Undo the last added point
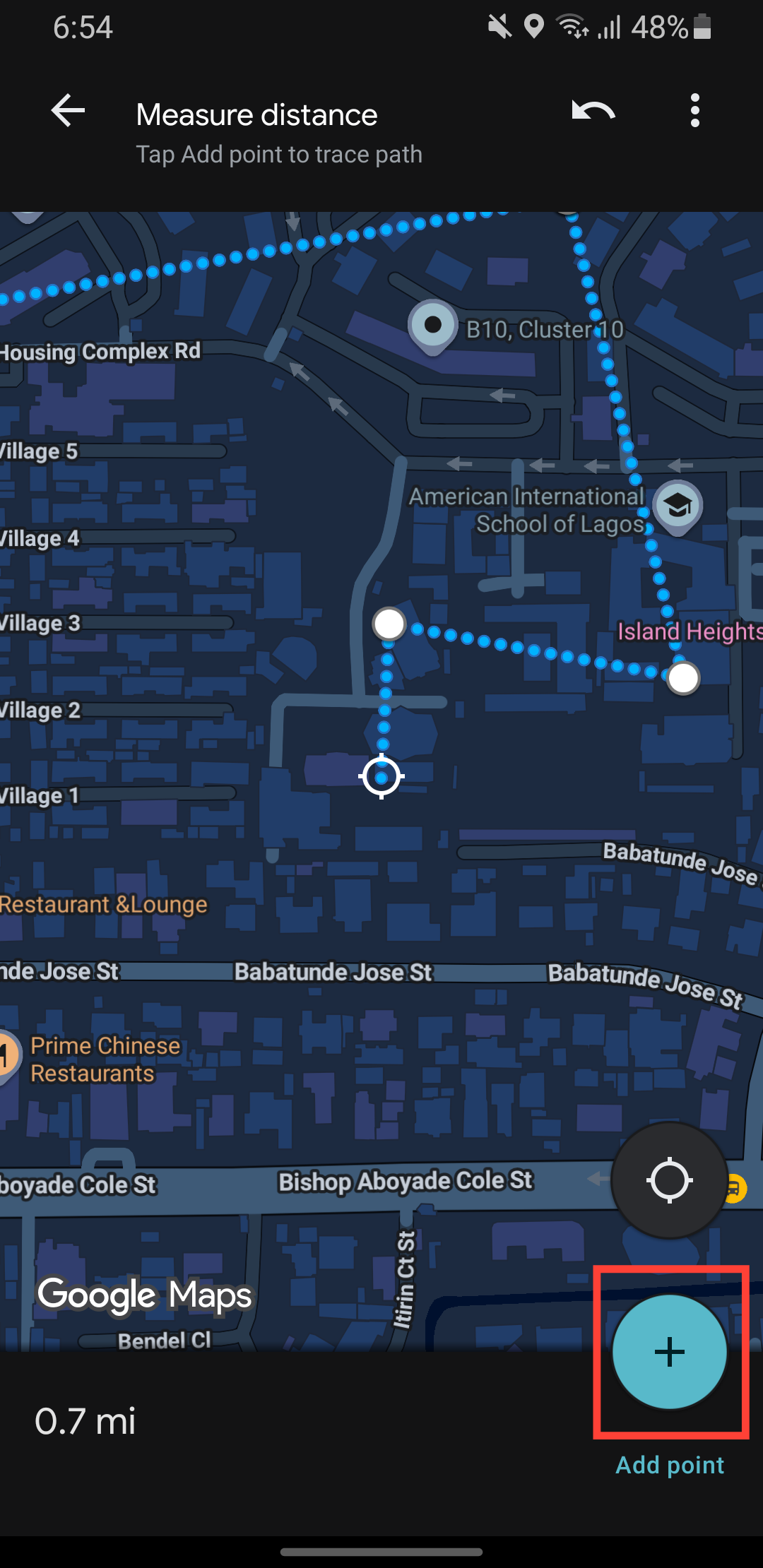Image resolution: width=763 pixels, height=1568 pixels. click(593, 112)
